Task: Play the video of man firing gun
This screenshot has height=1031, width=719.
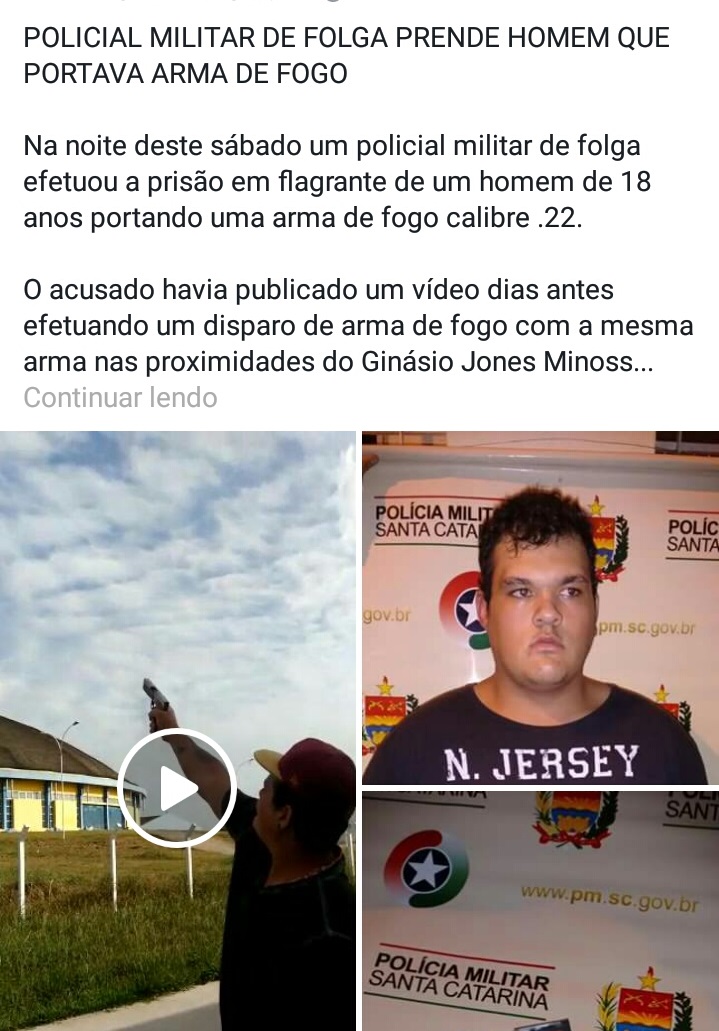Action: click(177, 788)
